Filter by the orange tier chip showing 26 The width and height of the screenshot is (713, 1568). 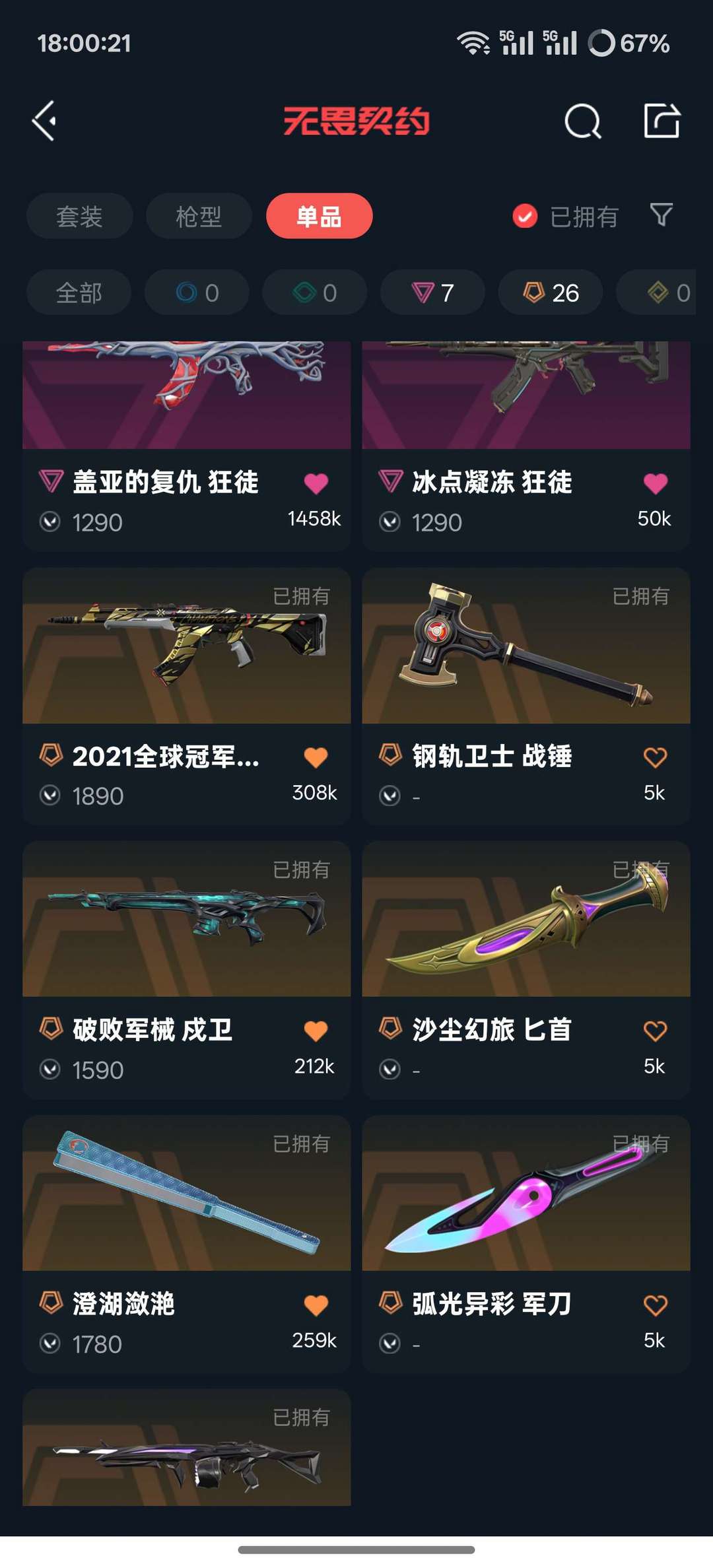click(x=551, y=292)
